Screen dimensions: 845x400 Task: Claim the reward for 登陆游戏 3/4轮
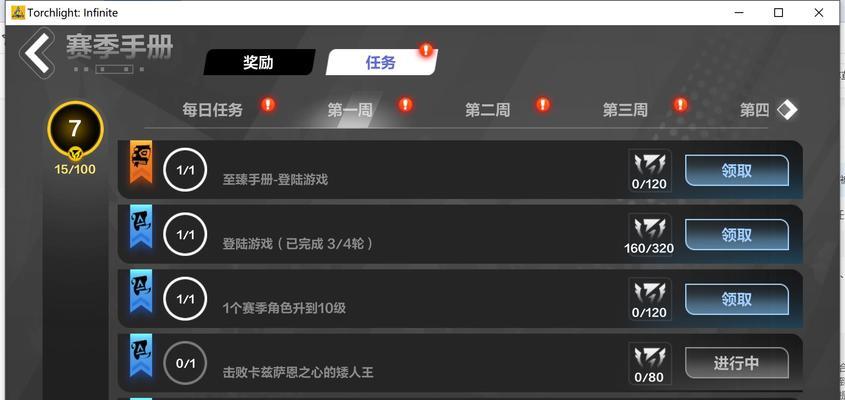coord(736,235)
